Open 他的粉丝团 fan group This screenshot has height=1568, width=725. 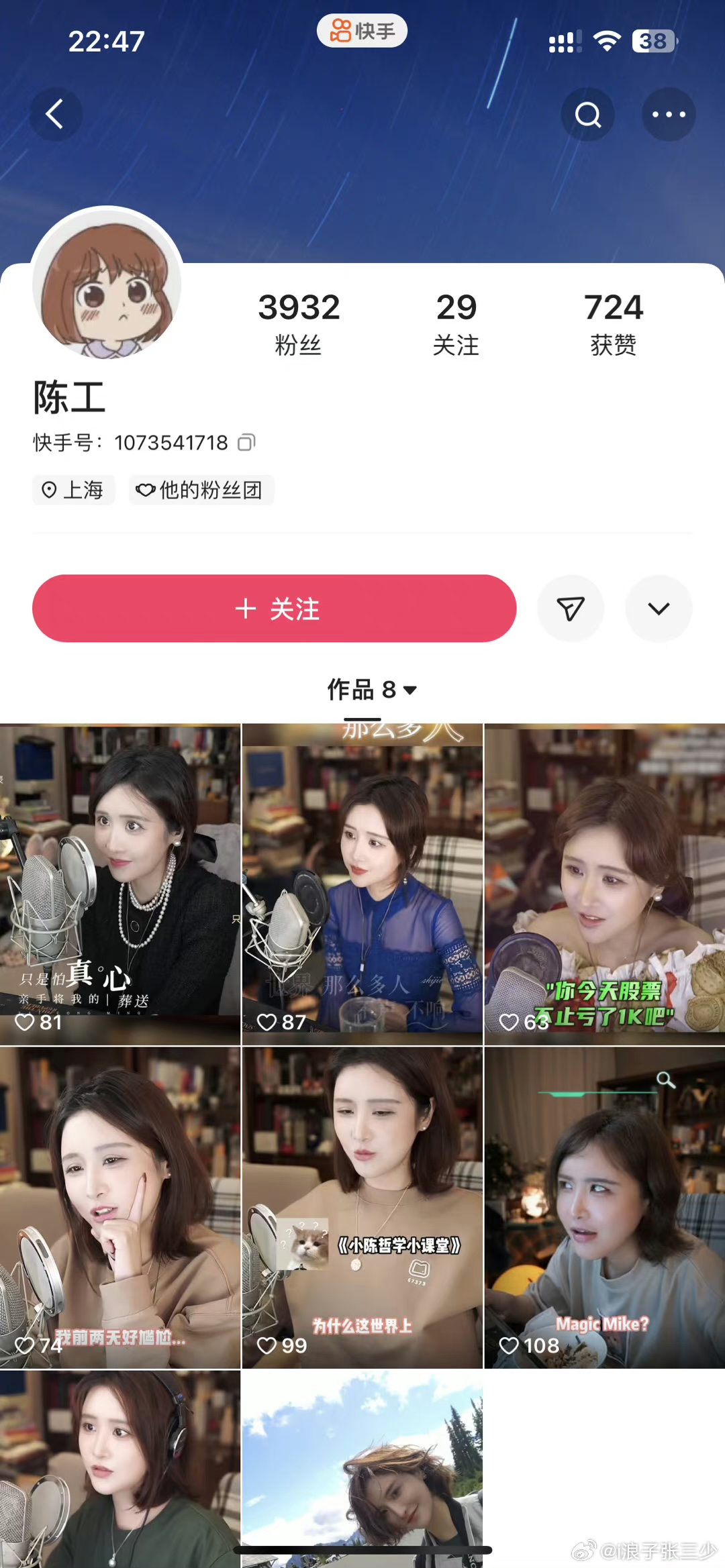coord(201,490)
